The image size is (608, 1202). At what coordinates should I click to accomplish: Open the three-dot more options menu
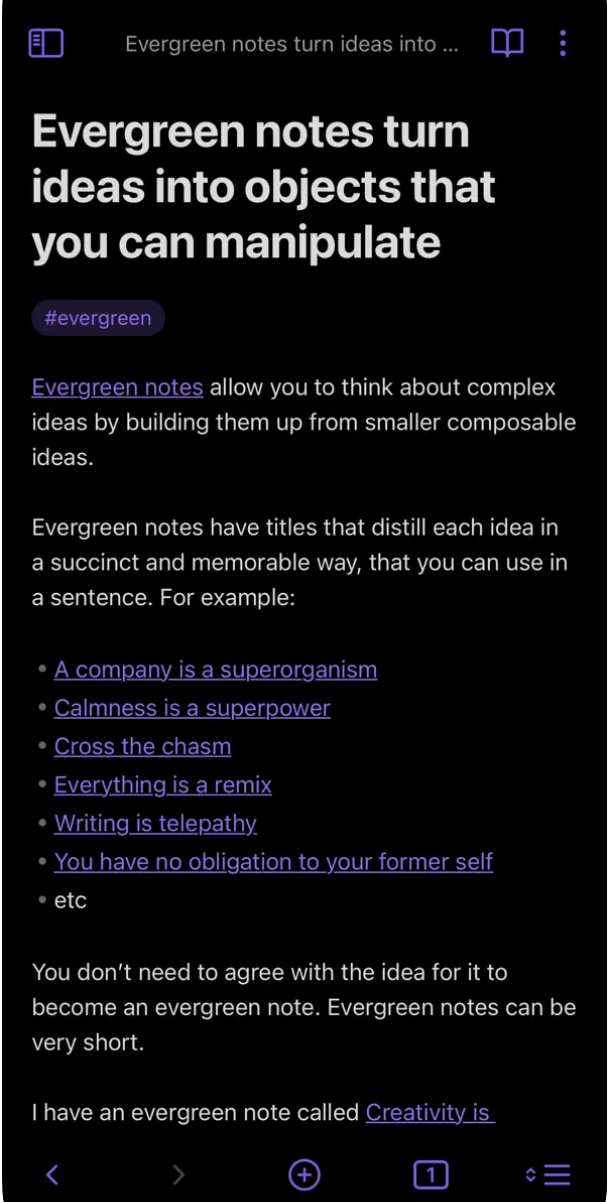(563, 43)
